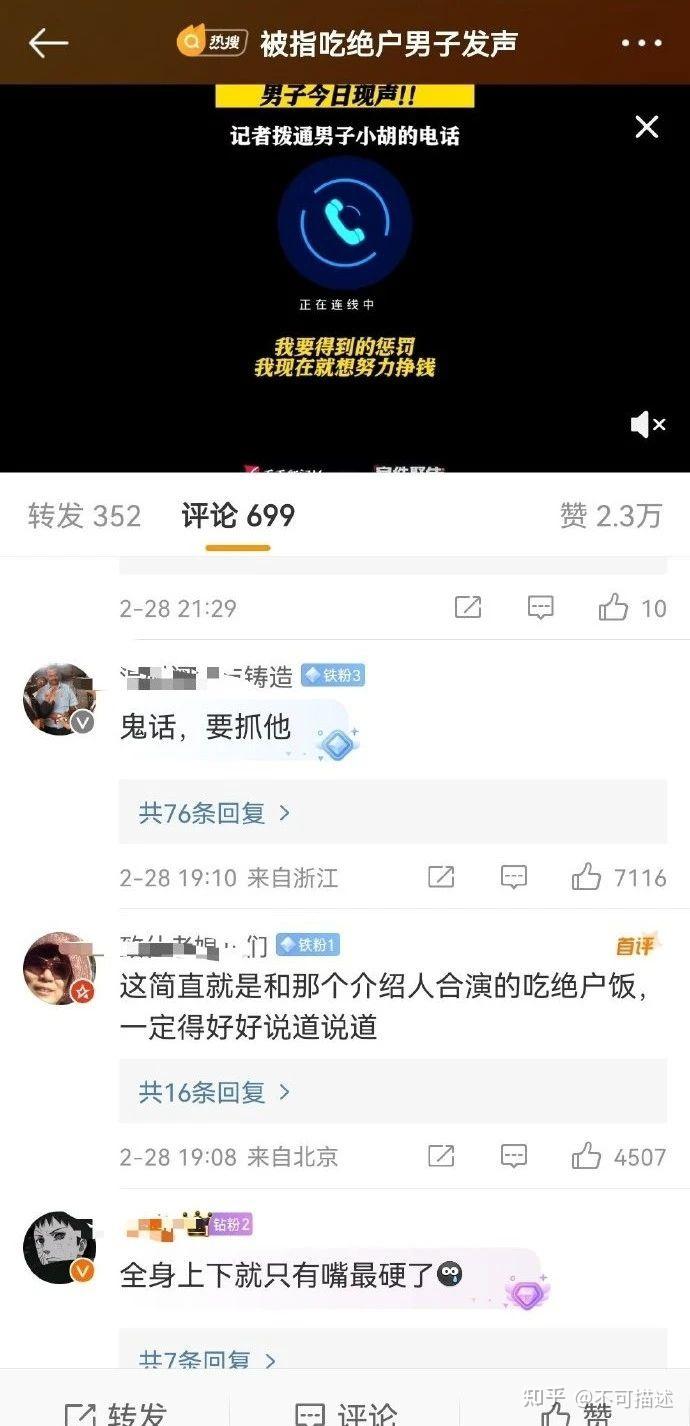The height and width of the screenshot is (1426, 690).
Task: Expand 共16条回复 replies
Action: click(x=214, y=1092)
